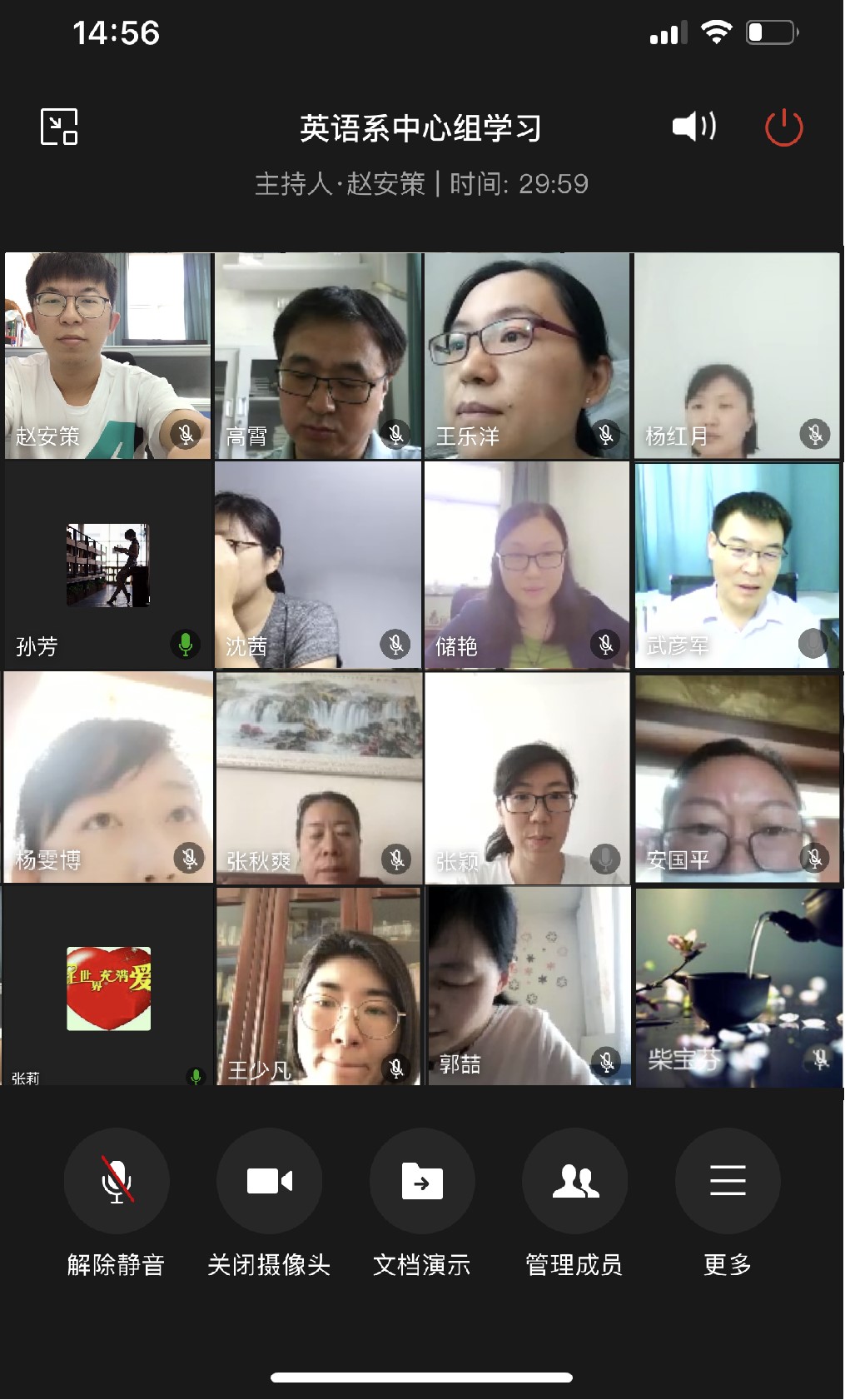The image size is (845, 1400).
Task: Open 王少凡's video tile
Action: pyautogui.click(x=318, y=987)
